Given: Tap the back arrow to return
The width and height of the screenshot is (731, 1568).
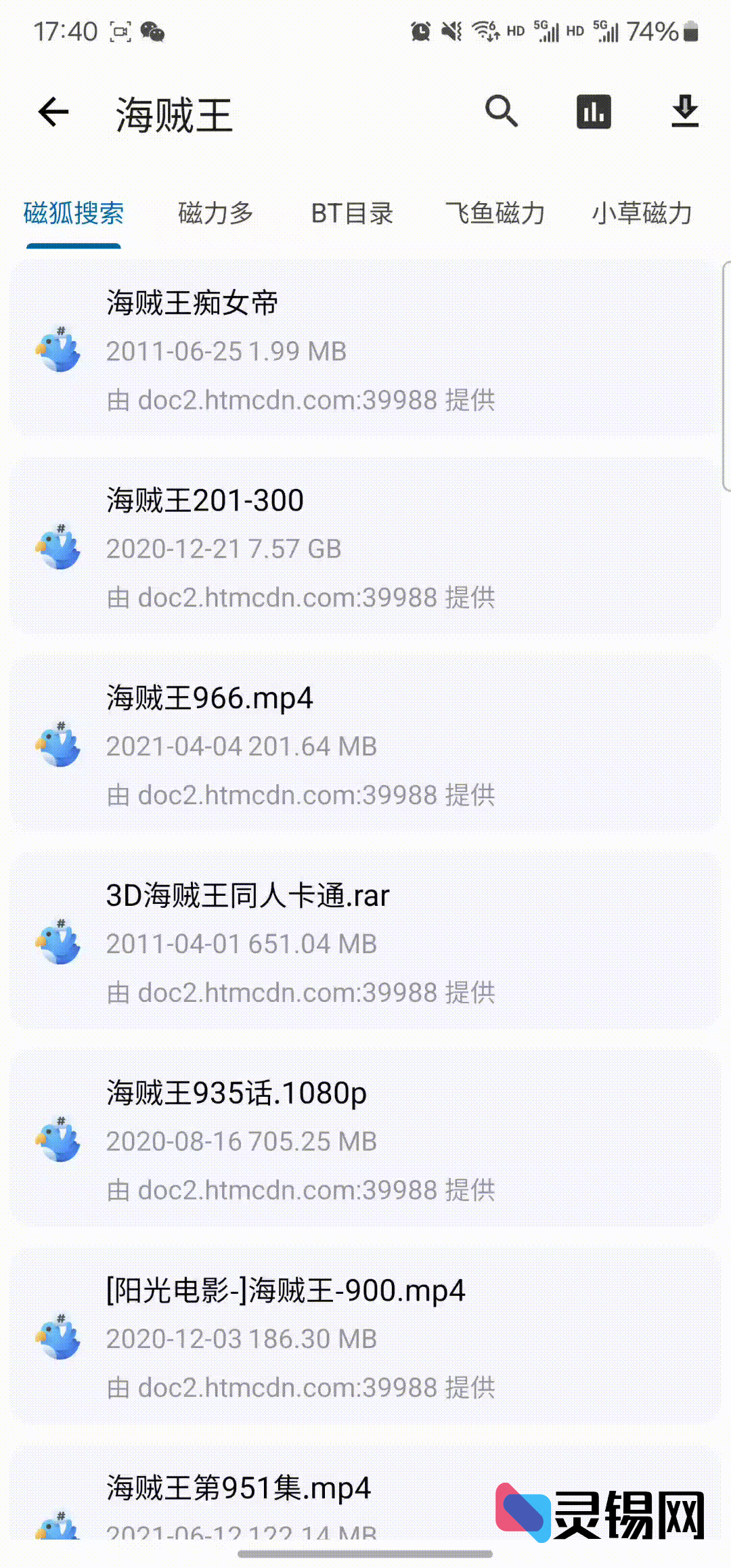Looking at the screenshot, I should [54, 112].
